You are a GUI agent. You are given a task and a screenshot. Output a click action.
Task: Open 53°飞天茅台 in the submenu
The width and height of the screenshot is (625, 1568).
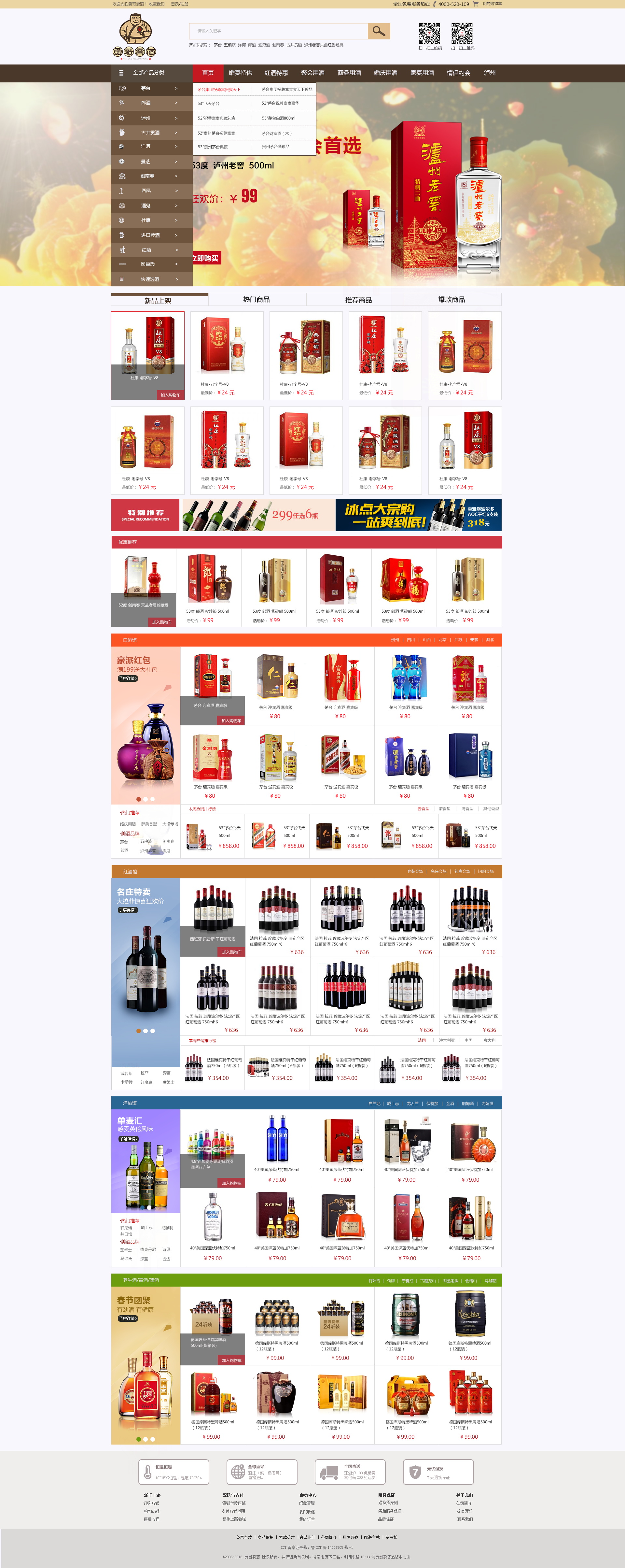(209, 104)
